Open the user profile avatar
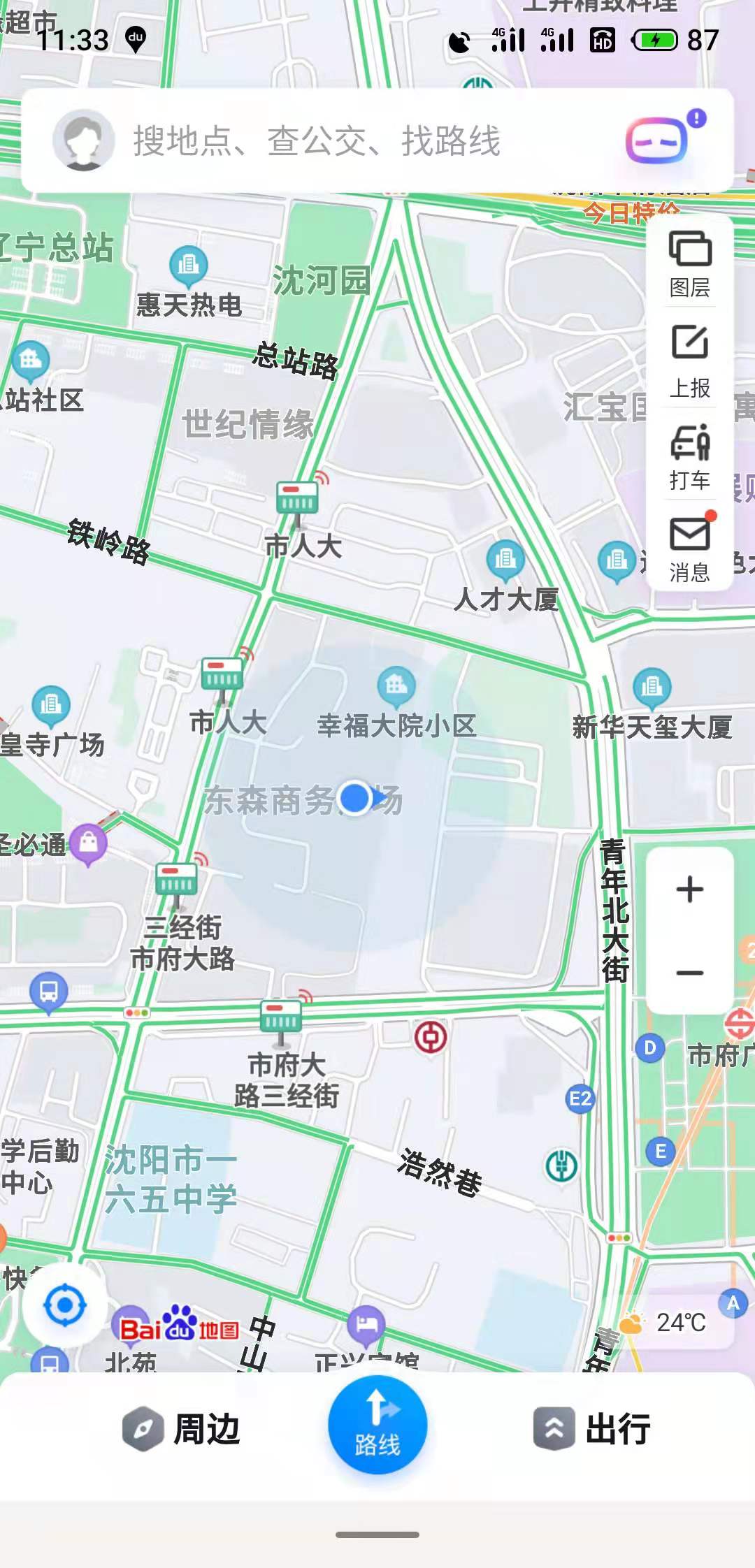This screenshot has width=755, height=1568. [83, 140]
